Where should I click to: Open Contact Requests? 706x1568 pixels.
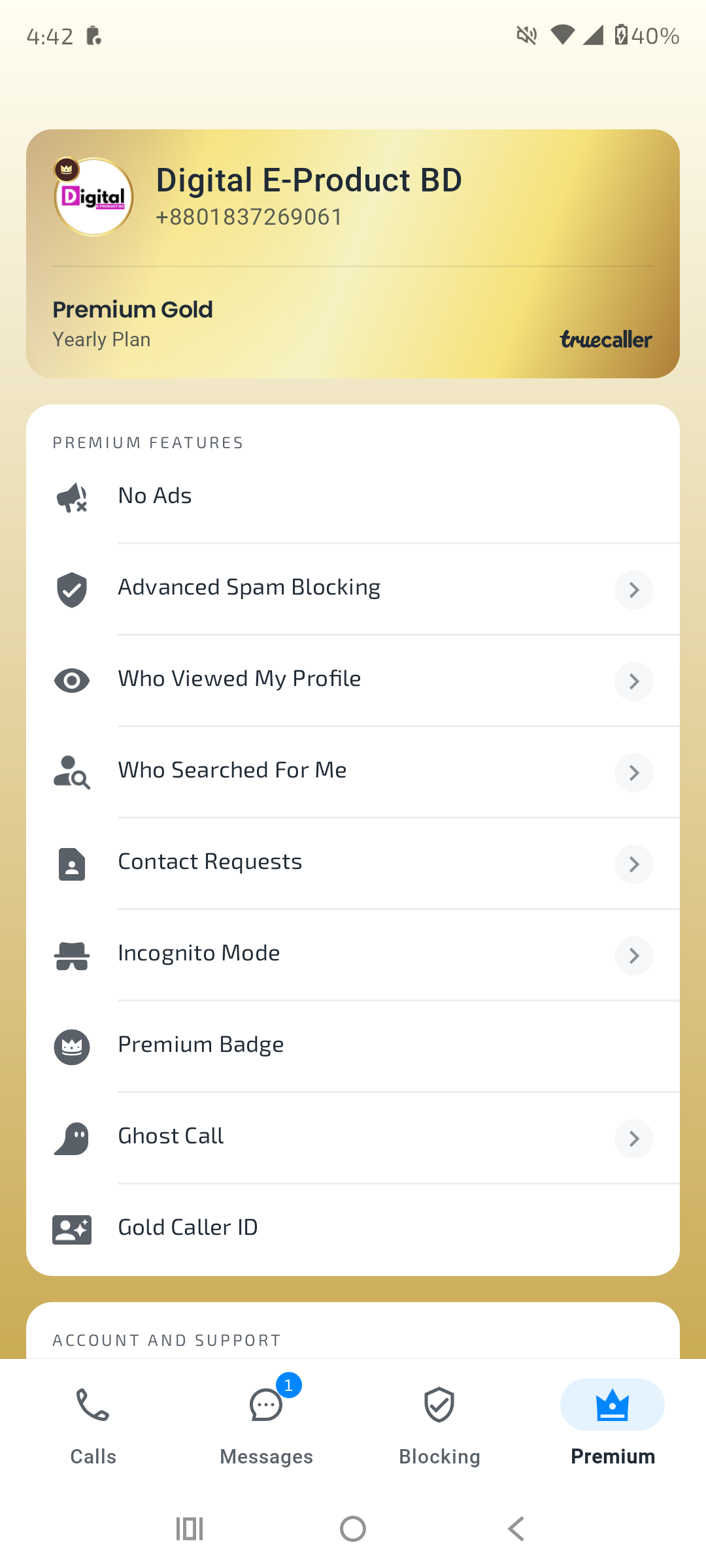[x=353, y=863]
